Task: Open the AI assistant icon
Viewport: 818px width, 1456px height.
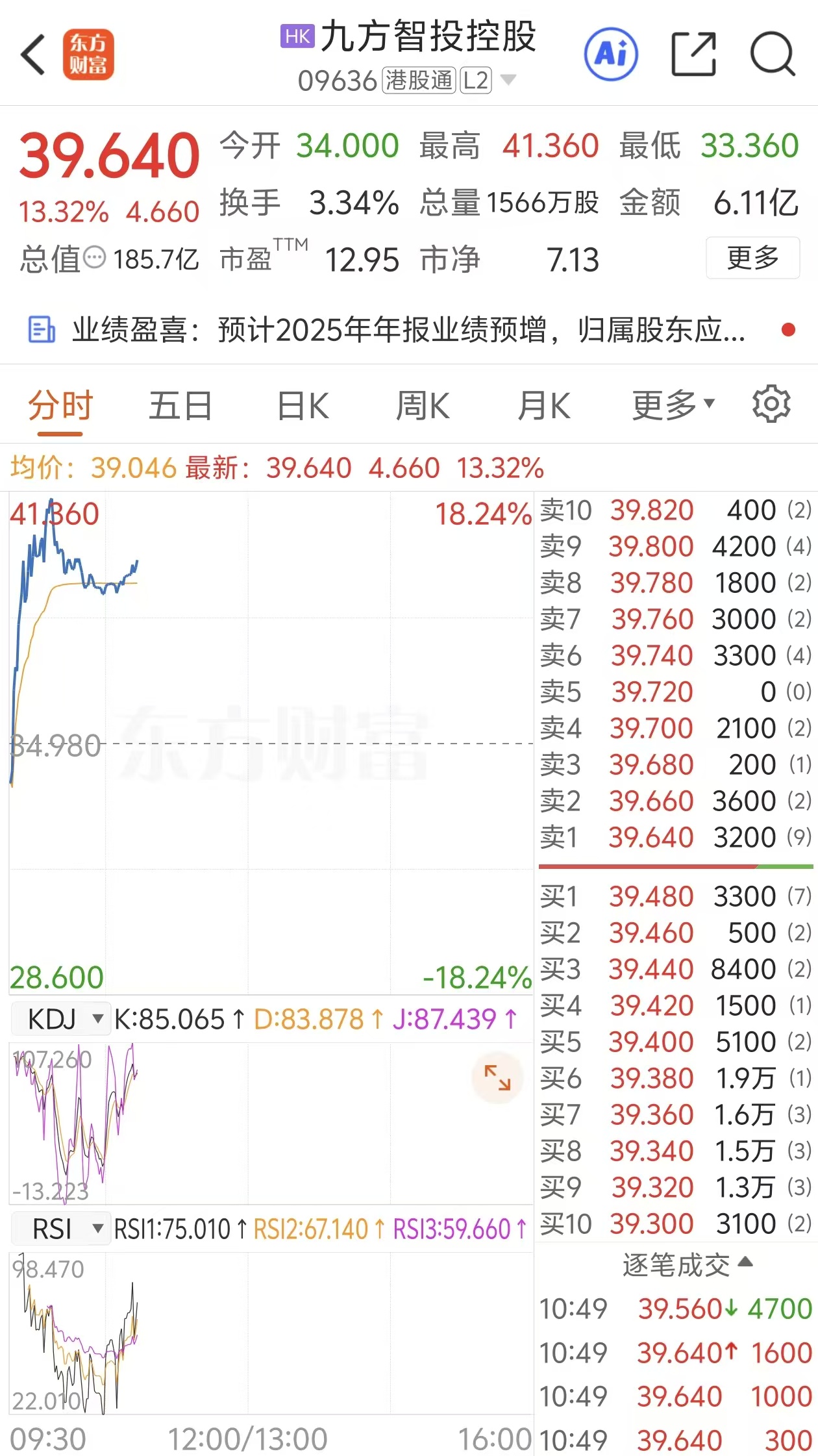Action: [x=611, y=55]
